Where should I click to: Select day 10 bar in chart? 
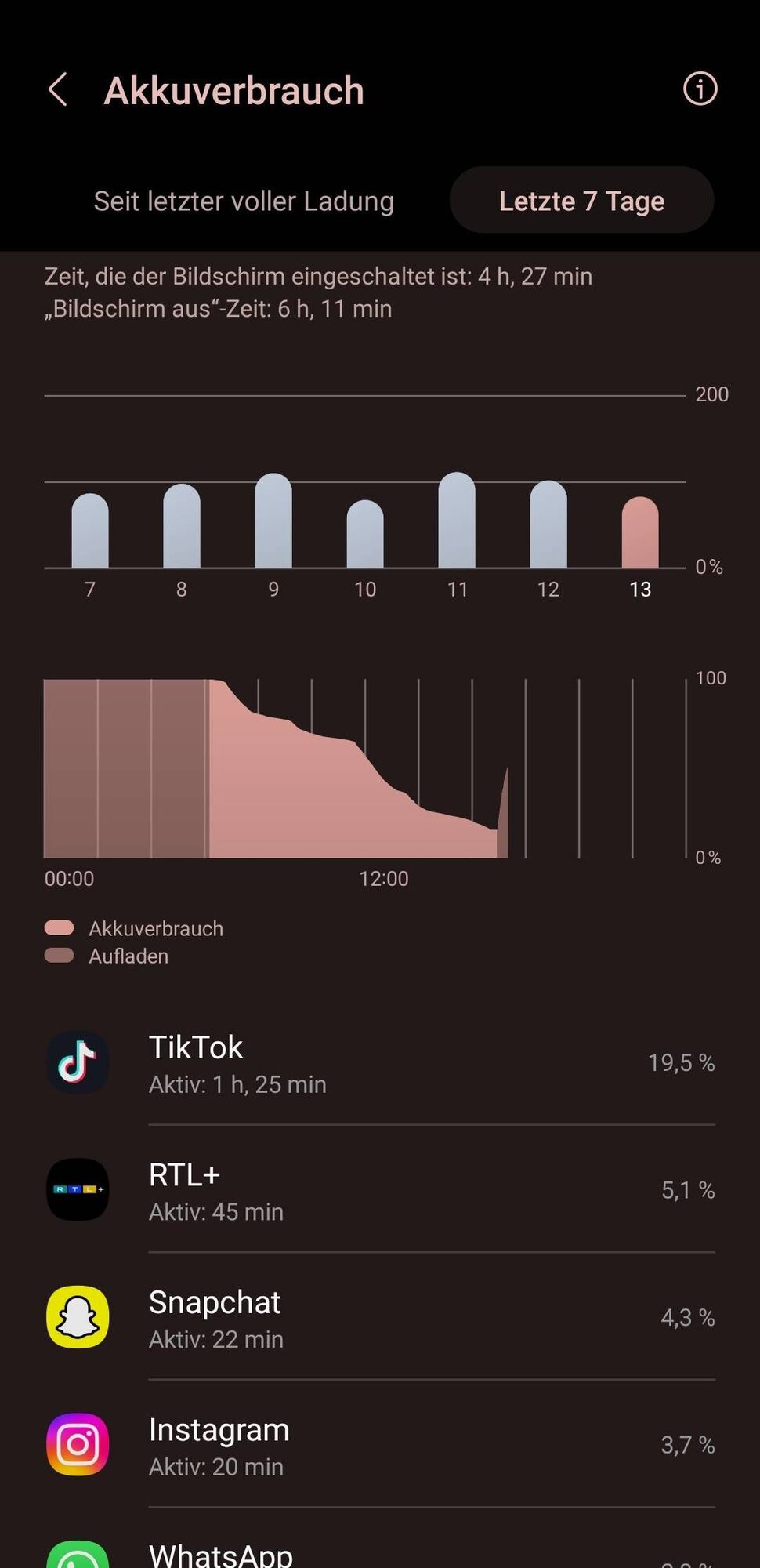[365, 535]
